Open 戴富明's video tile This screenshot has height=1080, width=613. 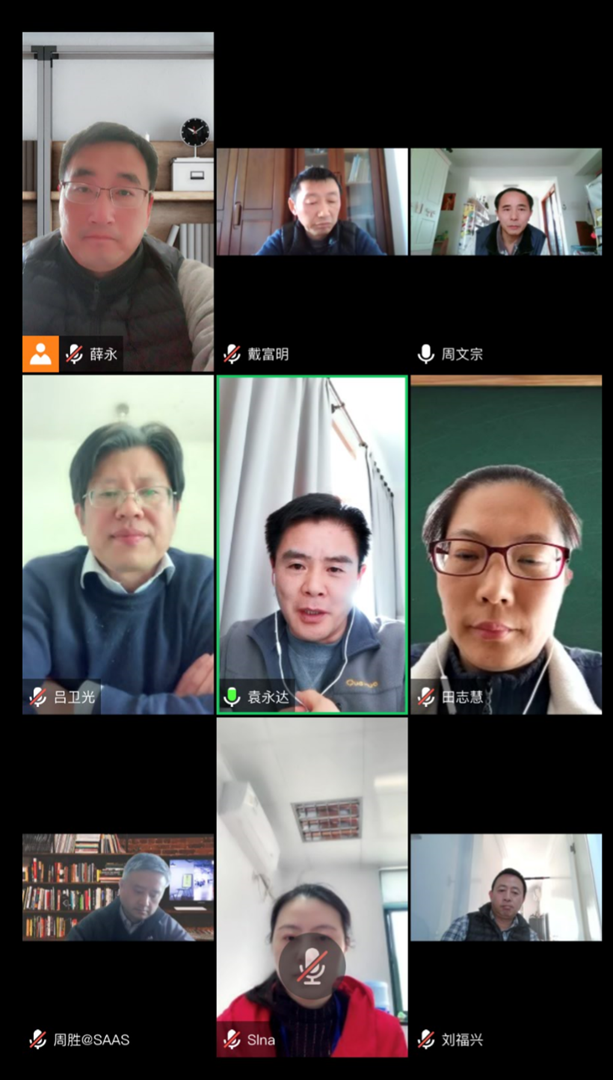point(312,203)
